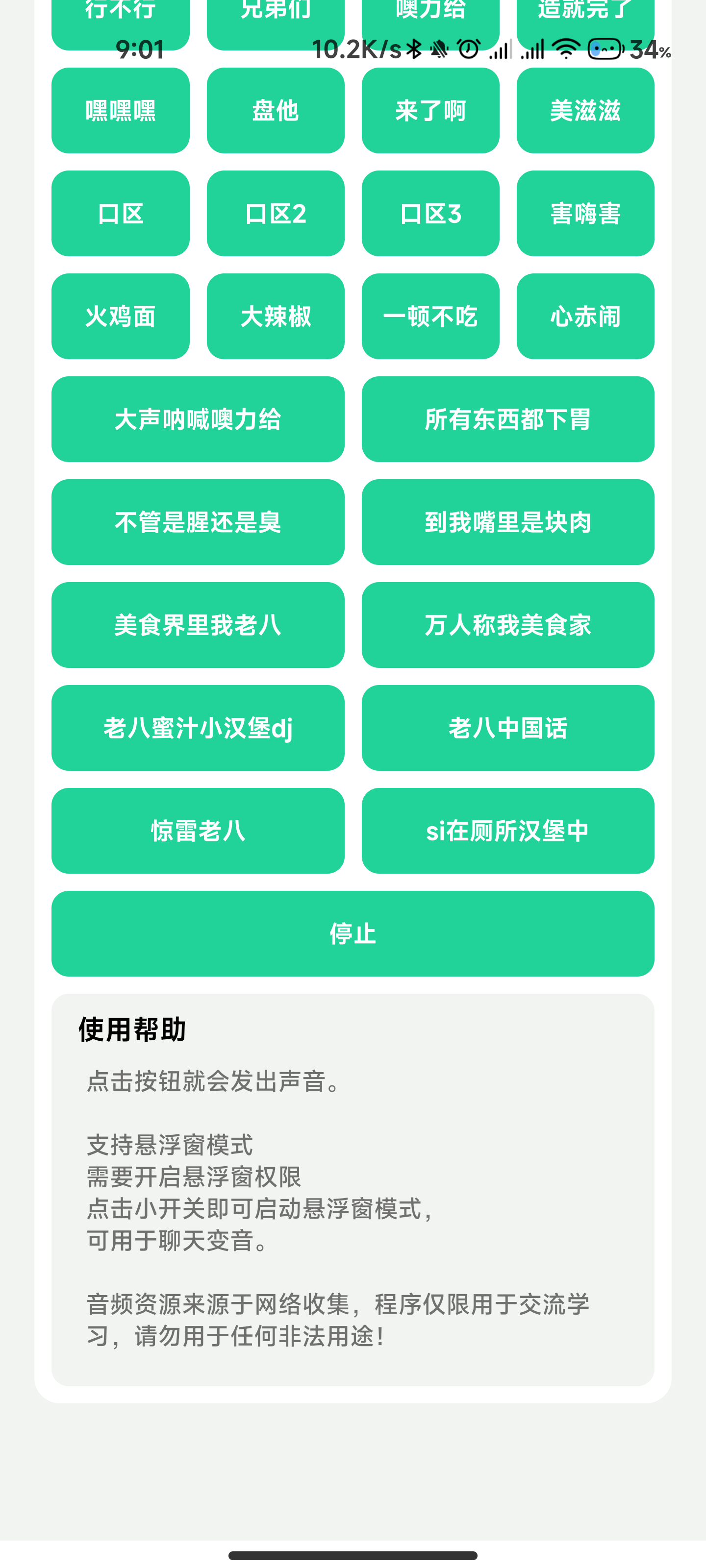Play the 口区3 sound
The width and height of the screenshot is (706, 1568).
click(x=430, y=214)
